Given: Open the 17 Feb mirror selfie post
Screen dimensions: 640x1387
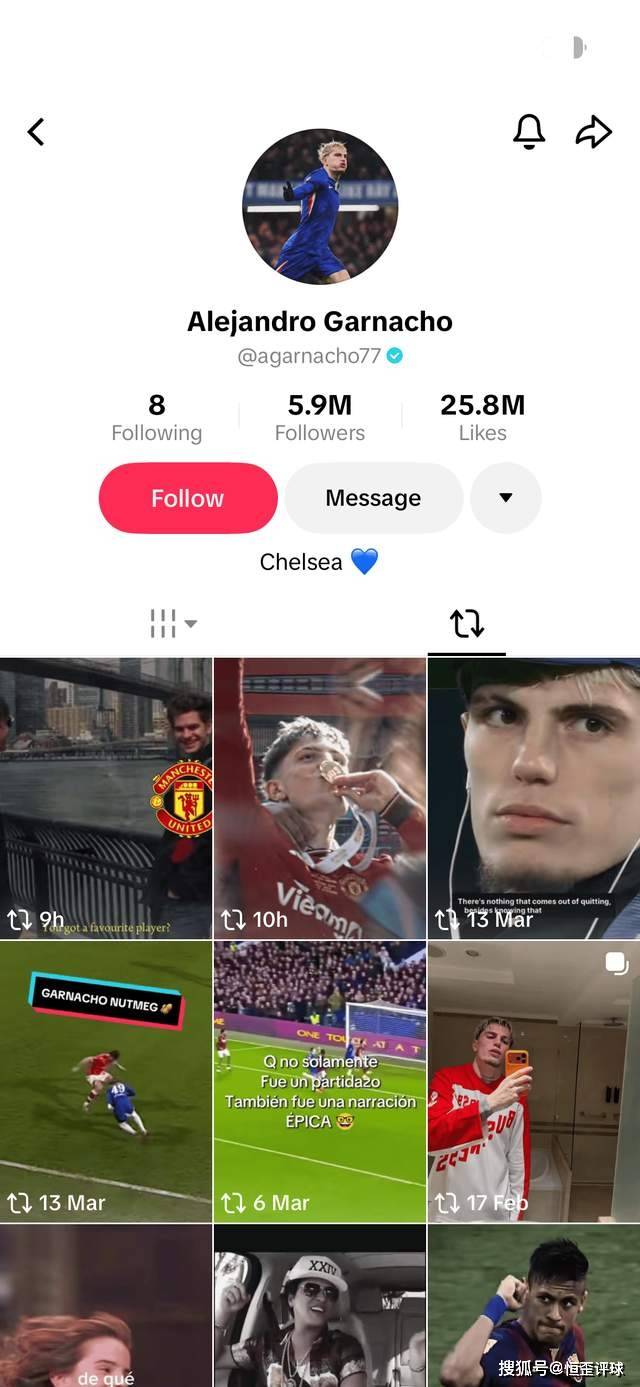Looking at the screenshot, I should coord(533,1081).
